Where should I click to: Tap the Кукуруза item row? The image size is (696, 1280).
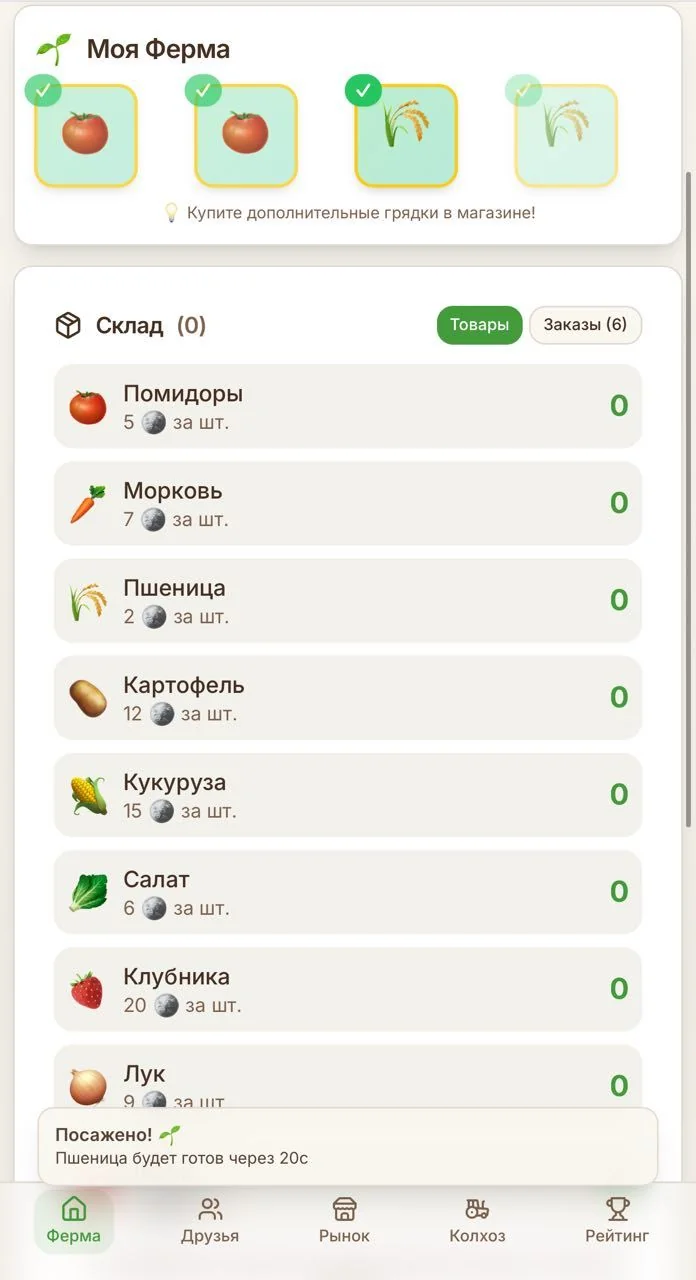click(x=348, y=794)
